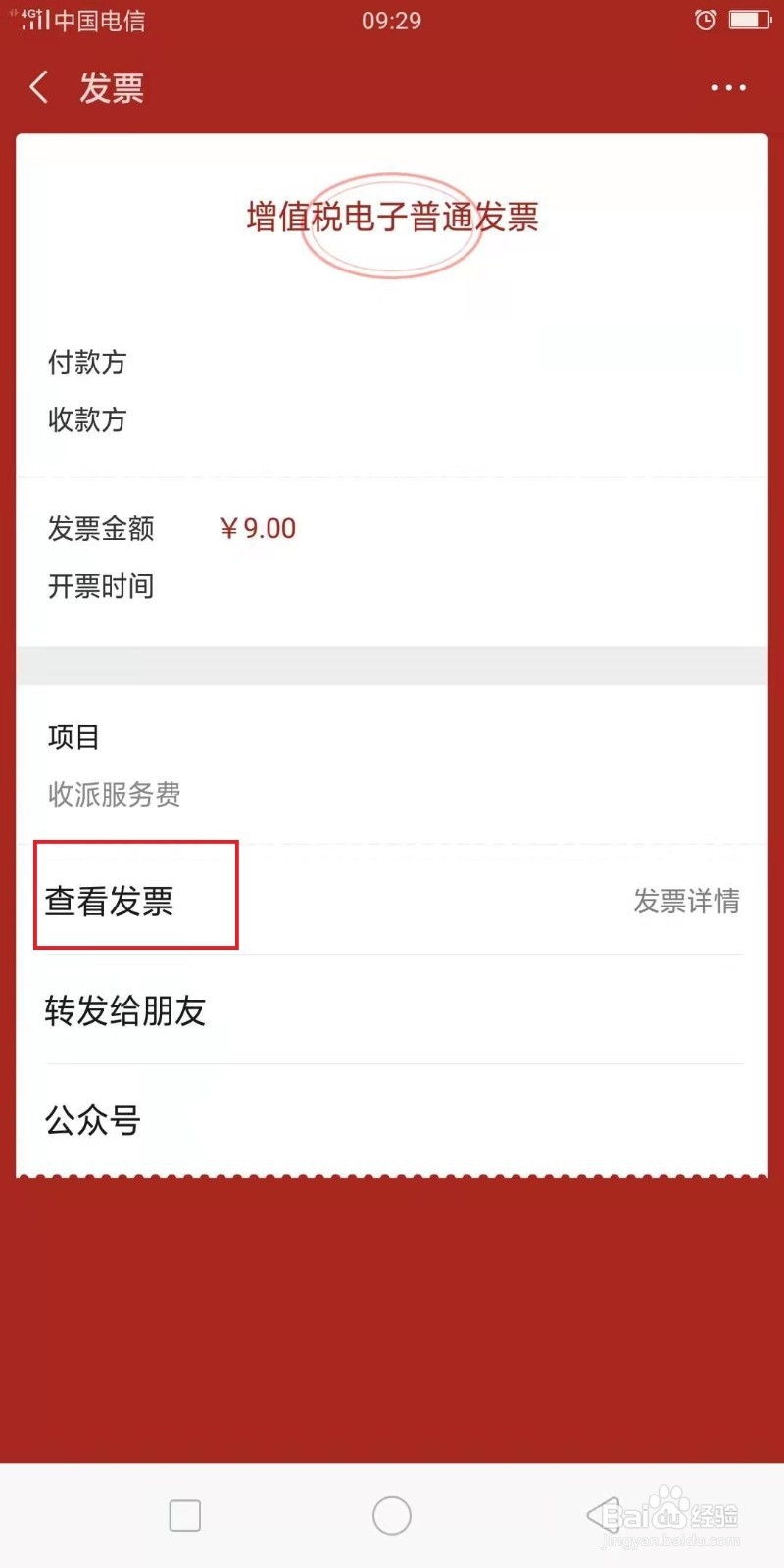Tap the 收款方 payee row

[x=87, y=420]
